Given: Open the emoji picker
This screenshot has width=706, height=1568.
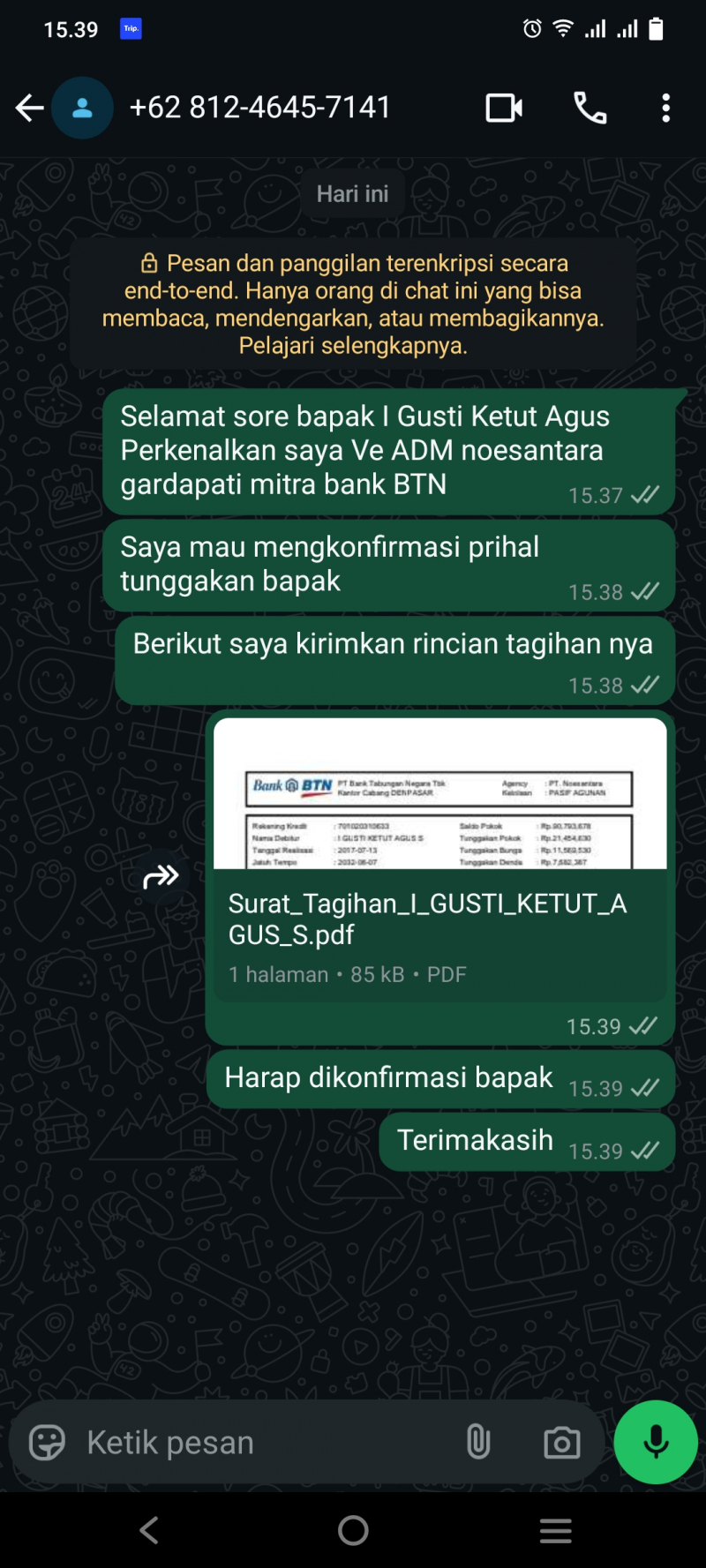Looking at the screenshot, I should [x=48, y=1443].
